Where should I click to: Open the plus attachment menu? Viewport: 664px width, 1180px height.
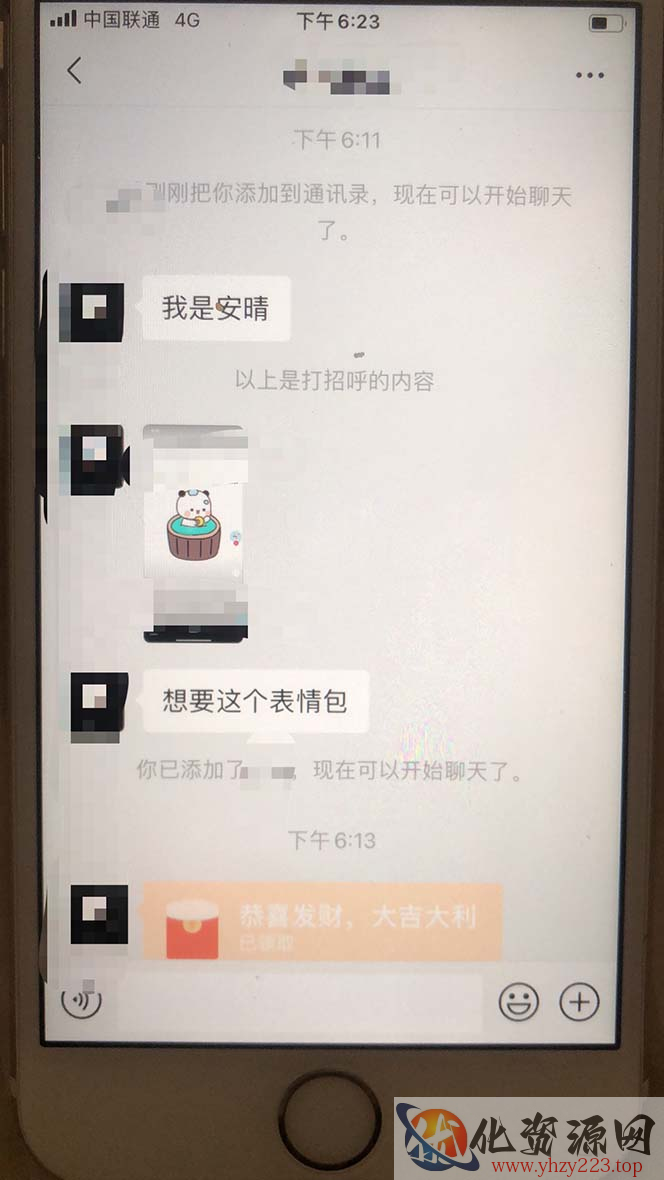579,1002
